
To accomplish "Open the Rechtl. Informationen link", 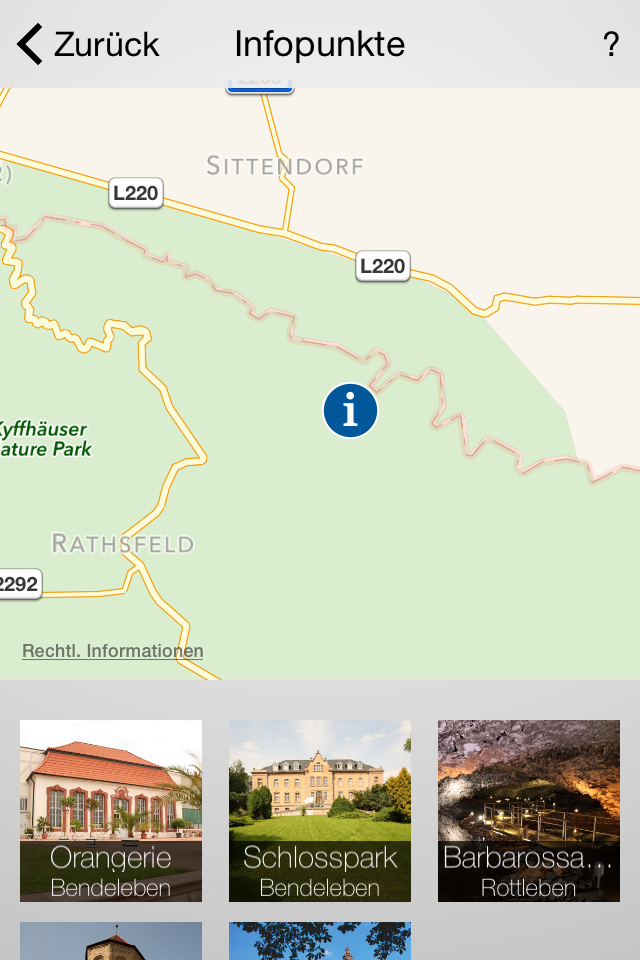I will [113, 651].
